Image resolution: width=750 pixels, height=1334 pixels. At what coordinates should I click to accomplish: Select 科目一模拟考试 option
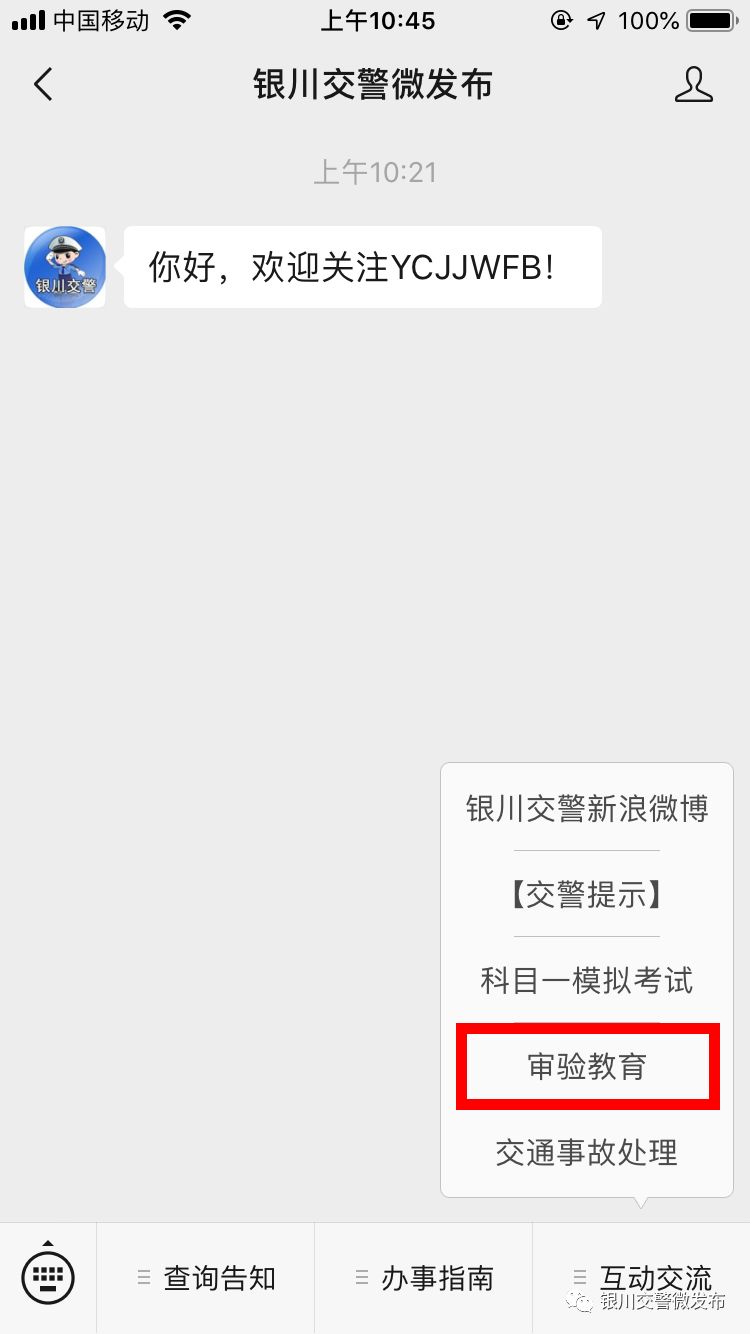coord(586,980)
